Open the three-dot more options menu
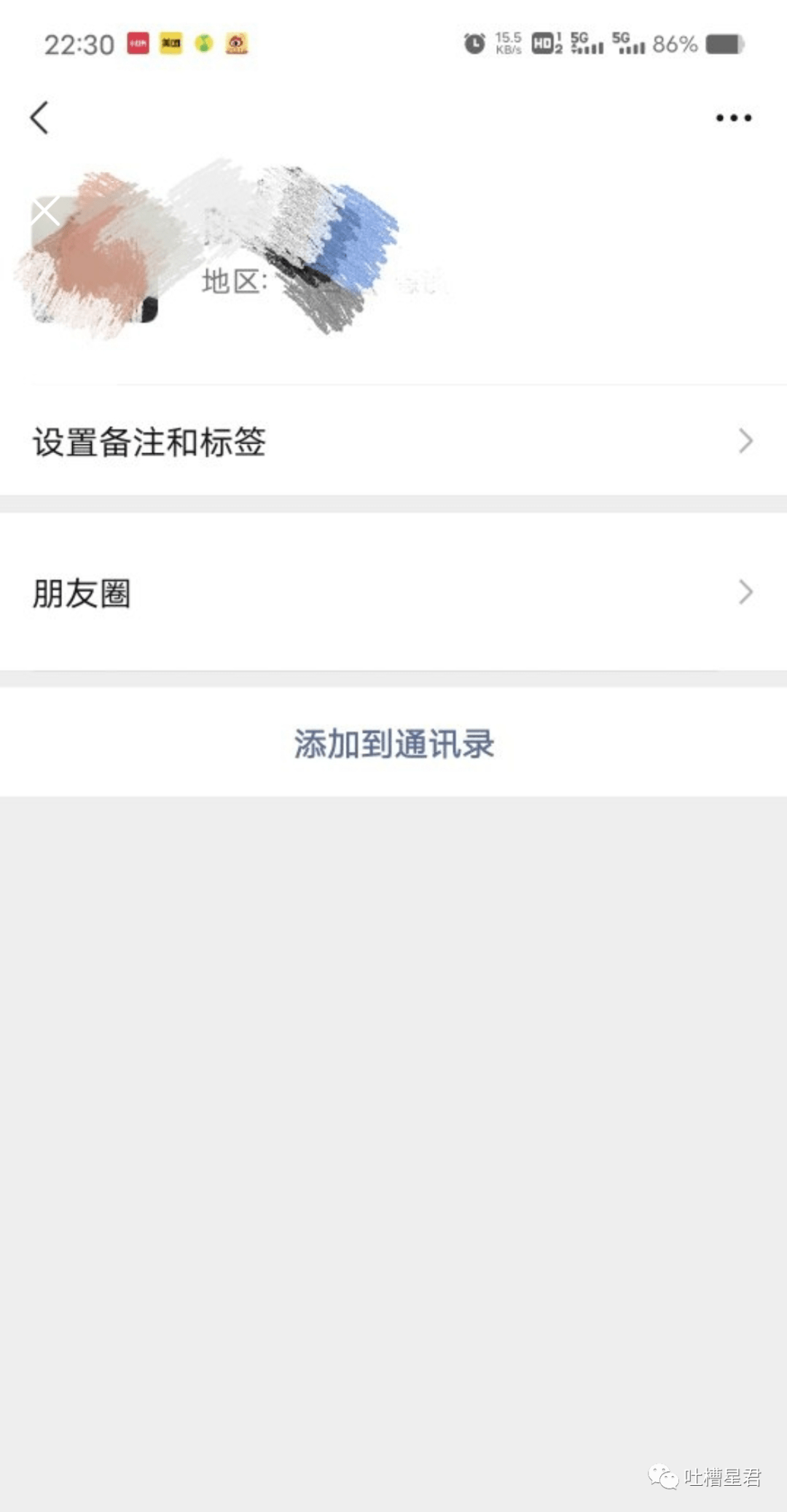This screenshot has height=1512, width=787. pos(733,117)
